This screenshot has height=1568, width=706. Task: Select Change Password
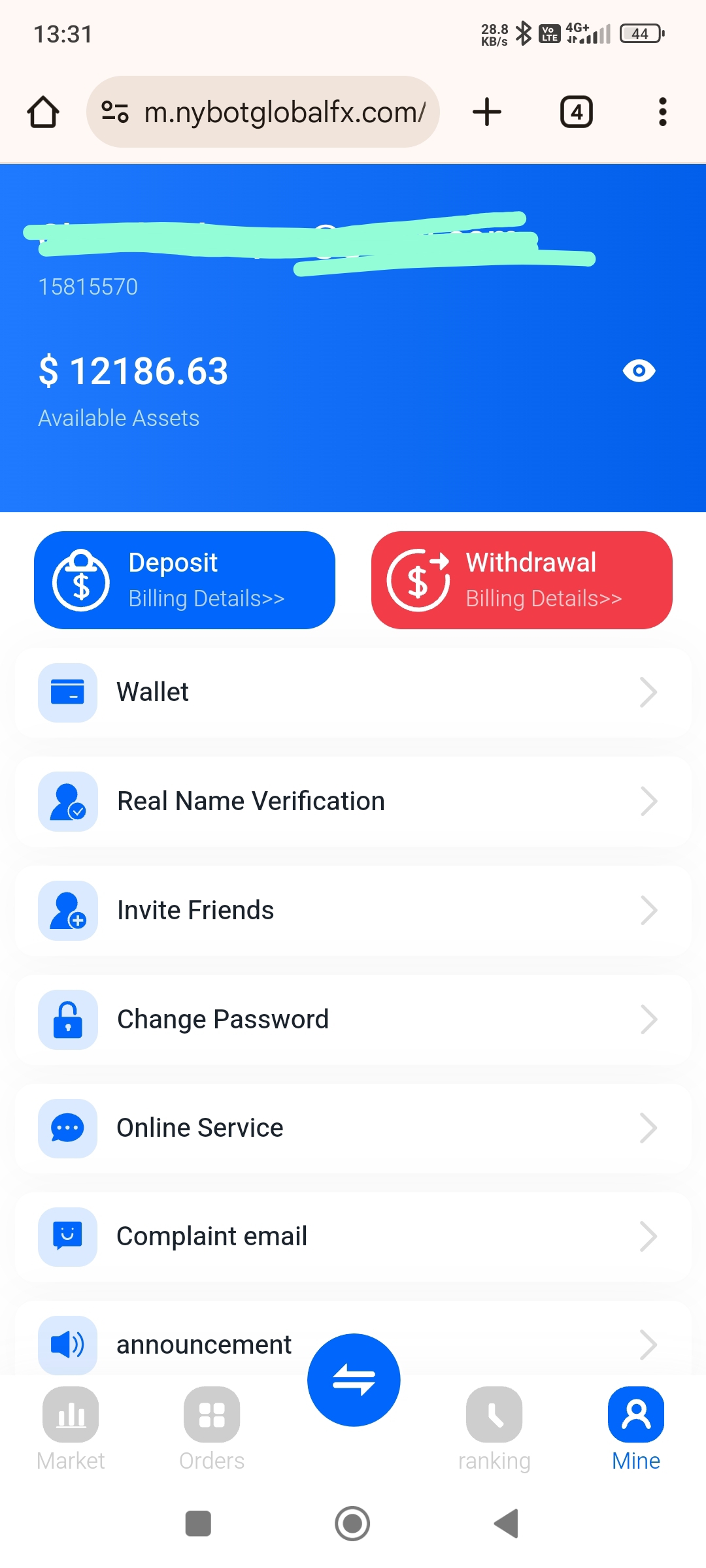point(353,1020)
